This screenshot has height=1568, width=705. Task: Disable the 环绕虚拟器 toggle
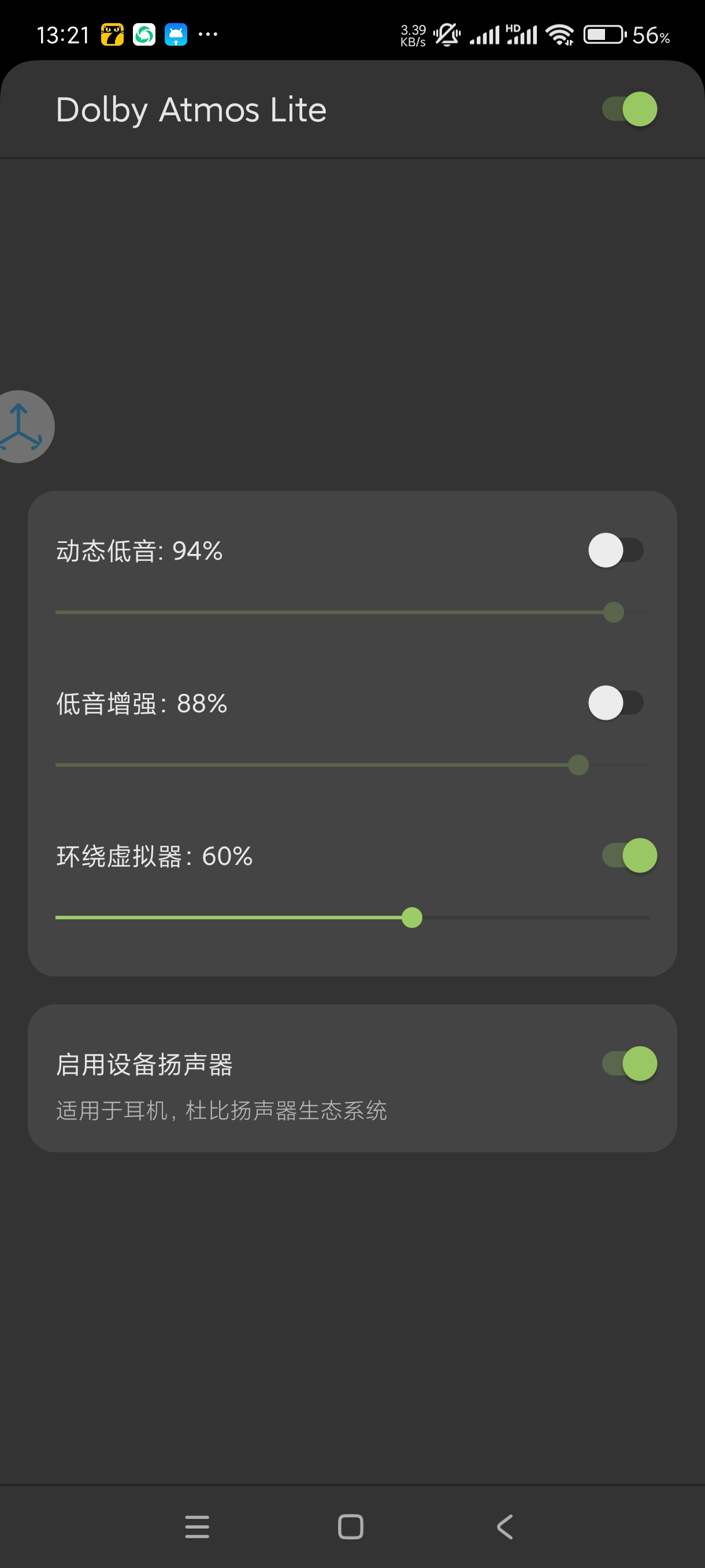pyautogui.click(x=629, y=856)
